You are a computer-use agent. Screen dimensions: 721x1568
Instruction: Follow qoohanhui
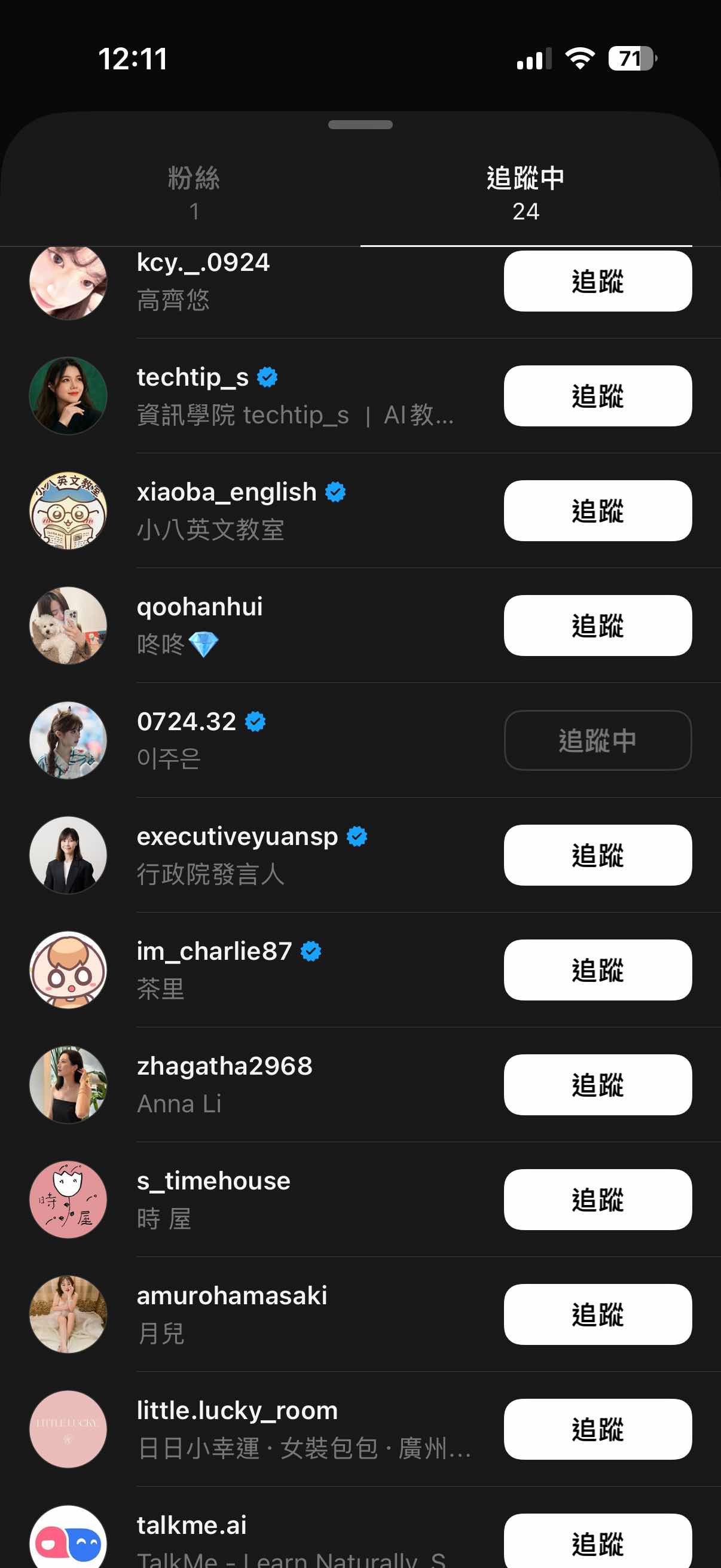(x=597, y=625)
